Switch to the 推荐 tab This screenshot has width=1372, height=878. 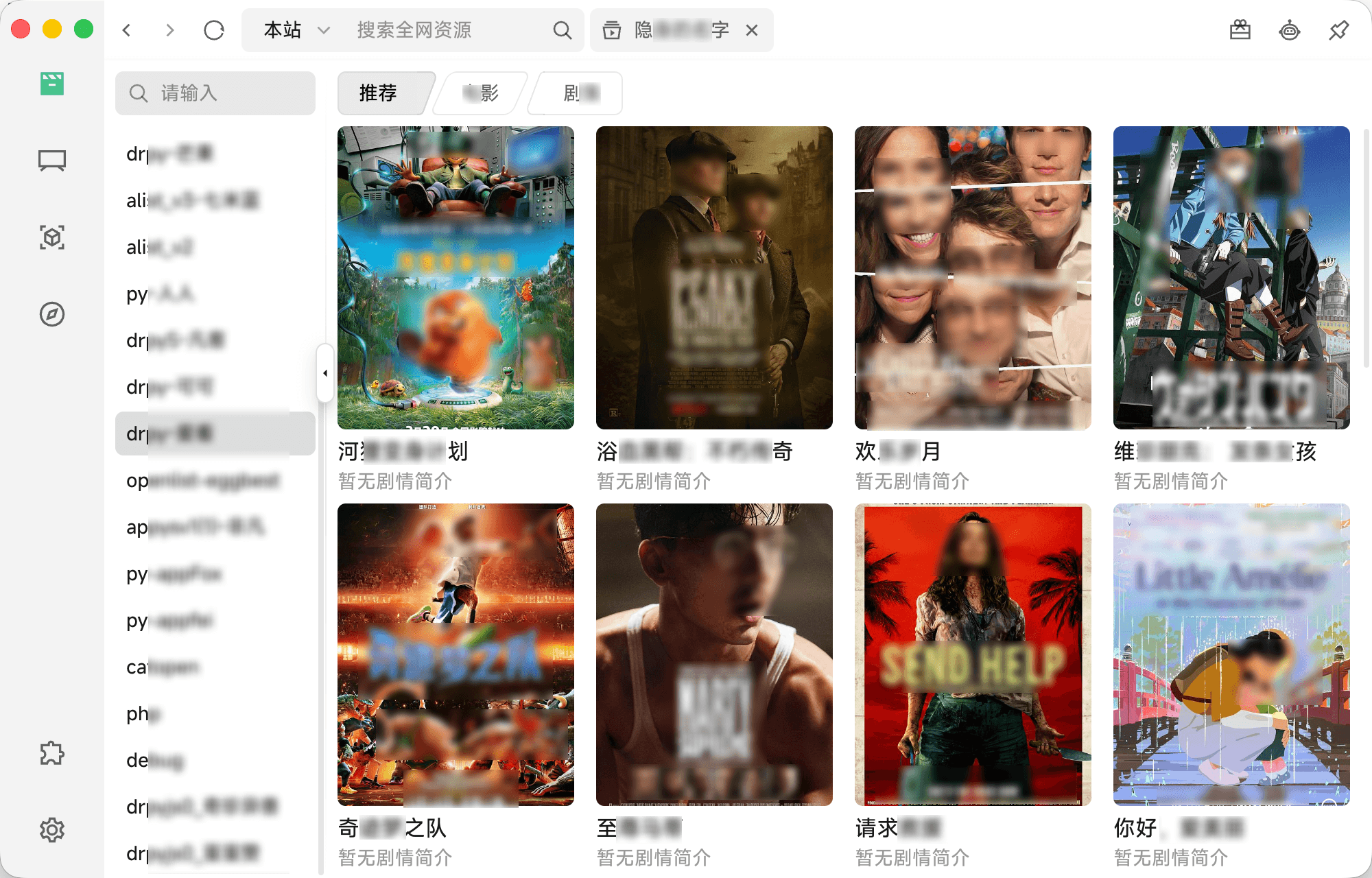[379, 93]
